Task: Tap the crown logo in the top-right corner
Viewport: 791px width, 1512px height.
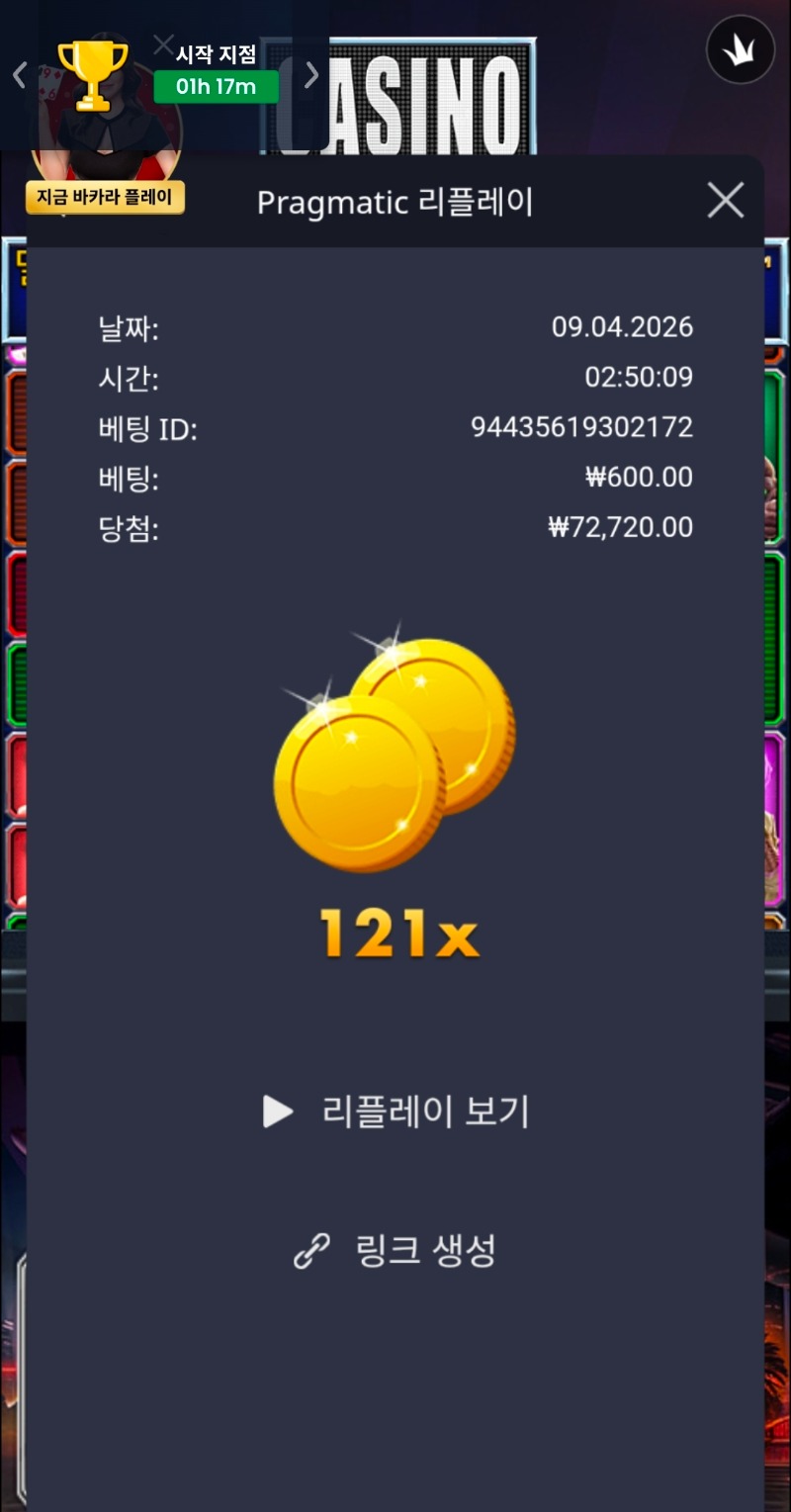Action: coord(740,48)
